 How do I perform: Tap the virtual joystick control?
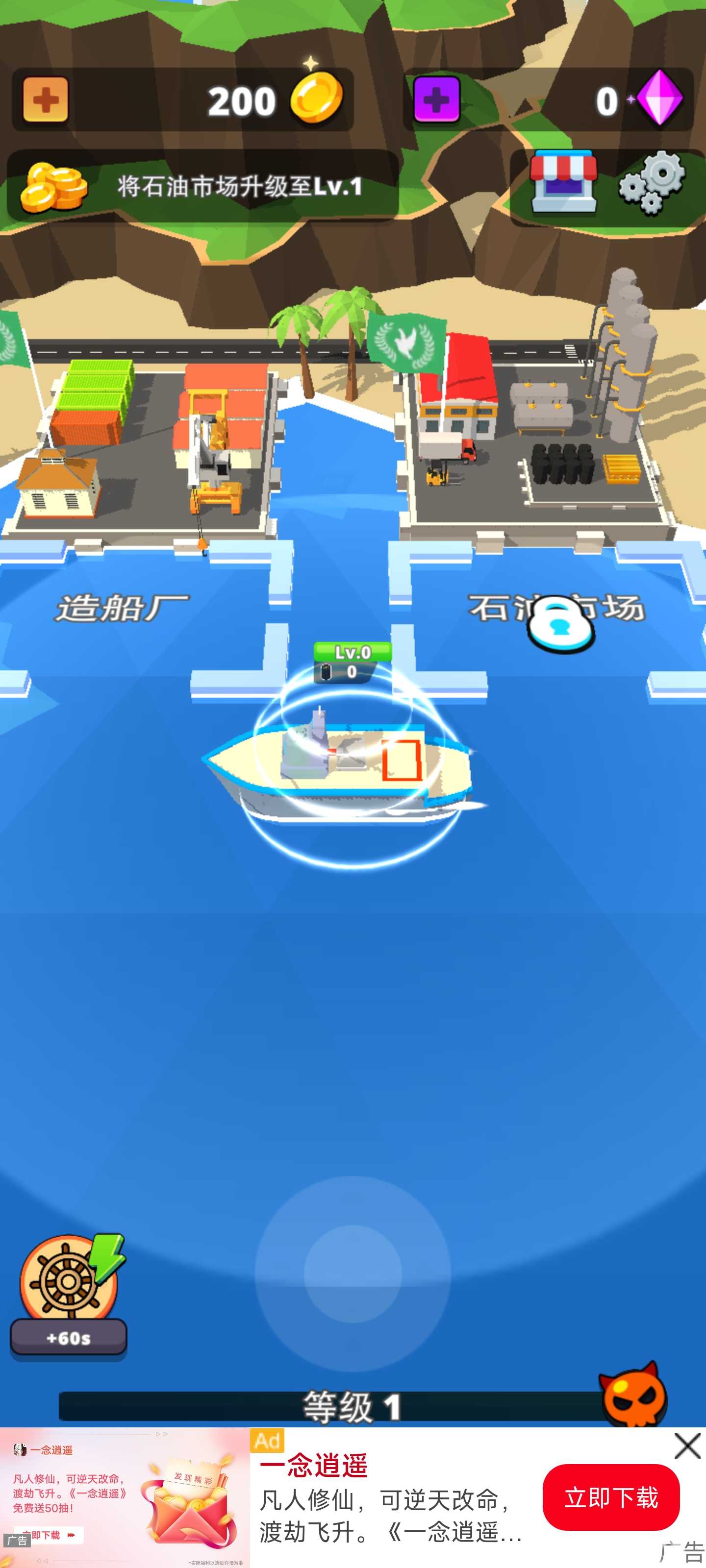point(353,1274)
